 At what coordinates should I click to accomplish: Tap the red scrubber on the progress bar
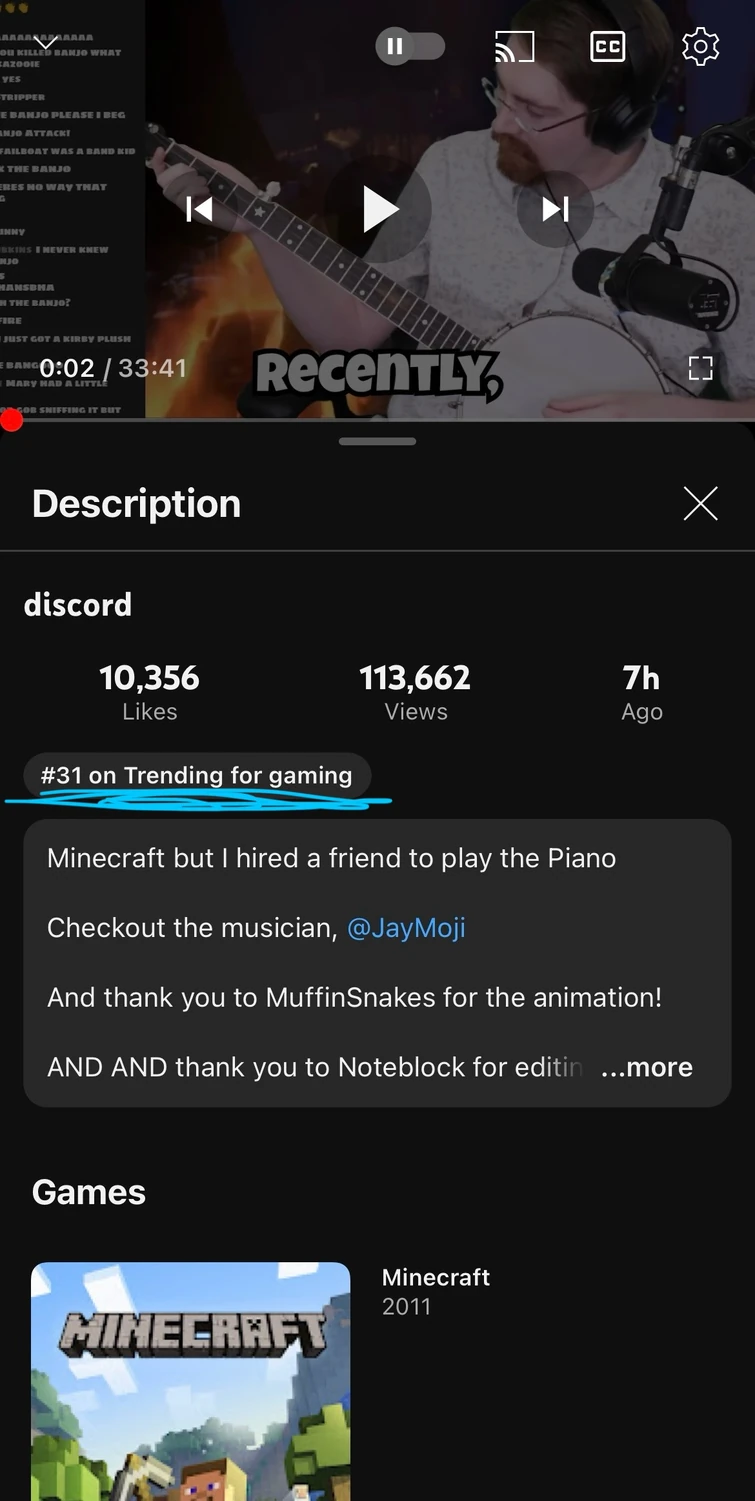11,420
